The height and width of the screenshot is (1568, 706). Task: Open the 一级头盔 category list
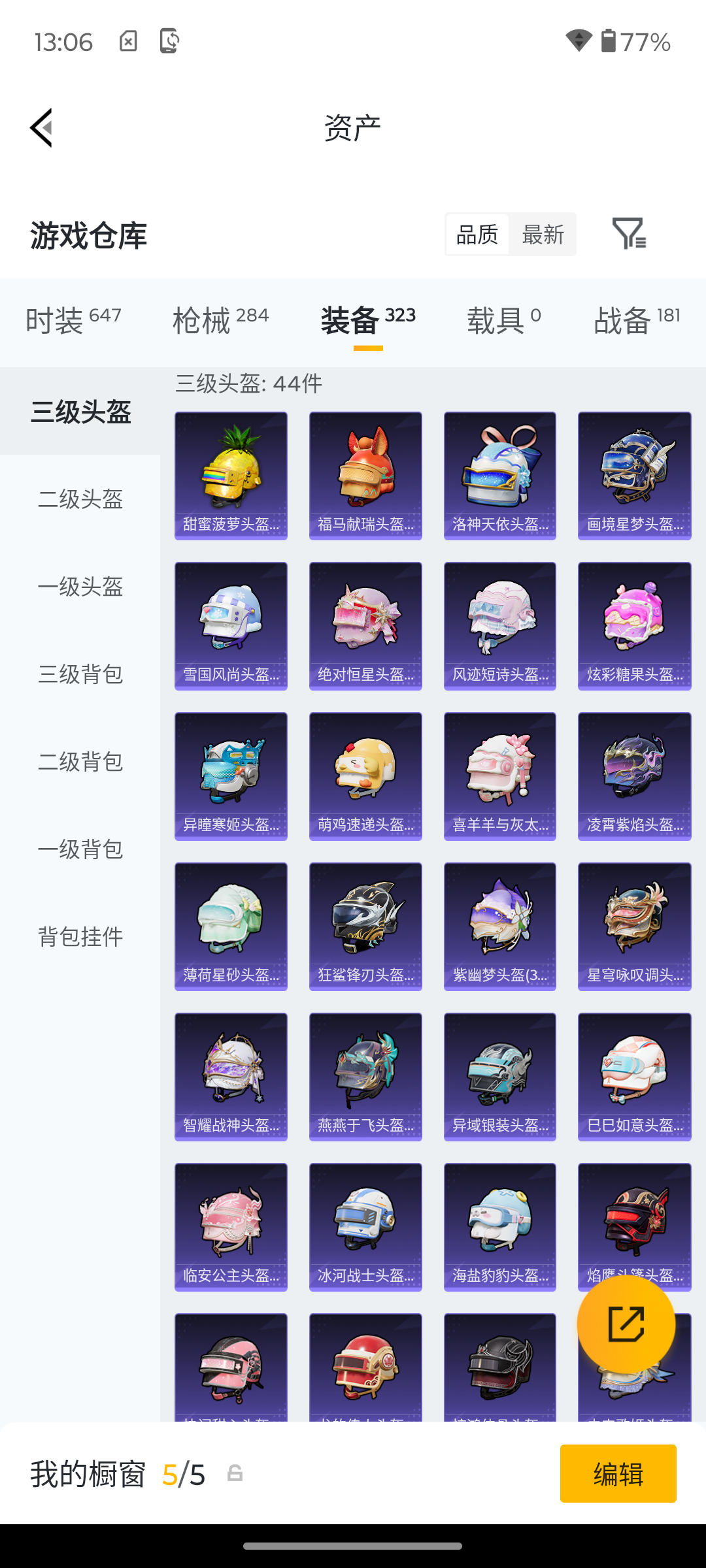pyautogui.click(x=80, y=588)
